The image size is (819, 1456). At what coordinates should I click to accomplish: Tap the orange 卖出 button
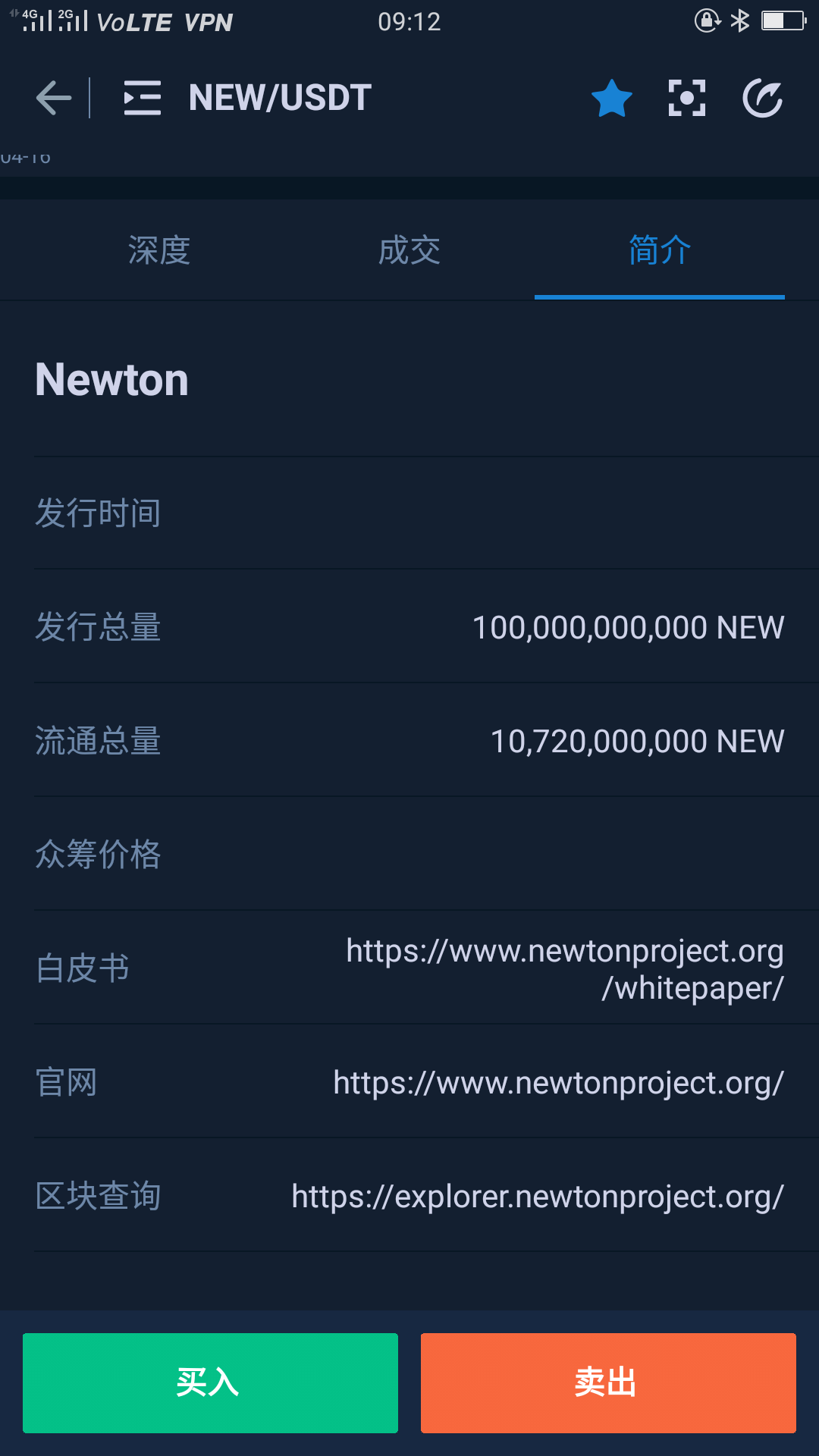608,1382
